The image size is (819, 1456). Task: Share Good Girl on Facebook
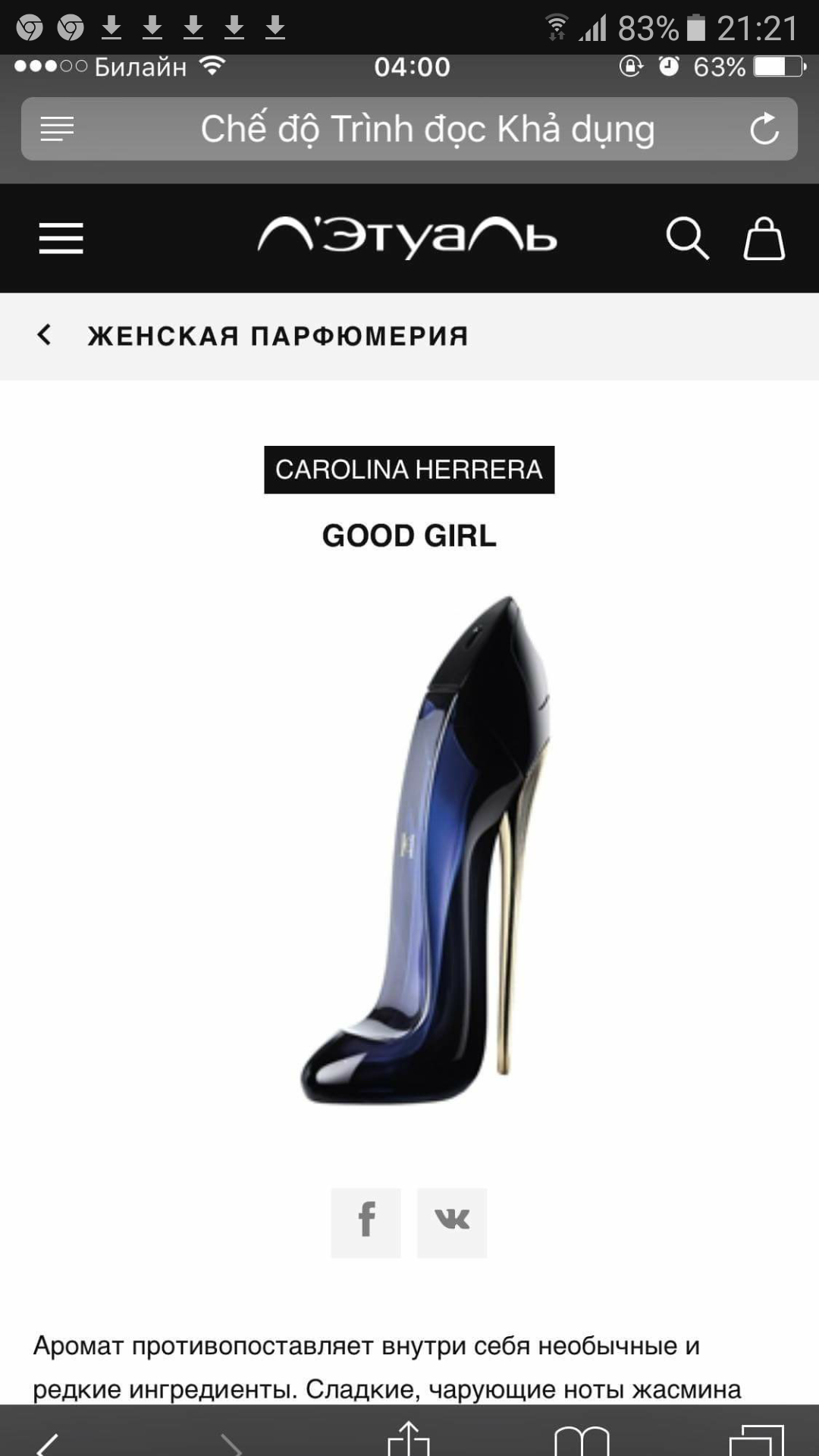pyautogui.click(x=366, y=1222)
